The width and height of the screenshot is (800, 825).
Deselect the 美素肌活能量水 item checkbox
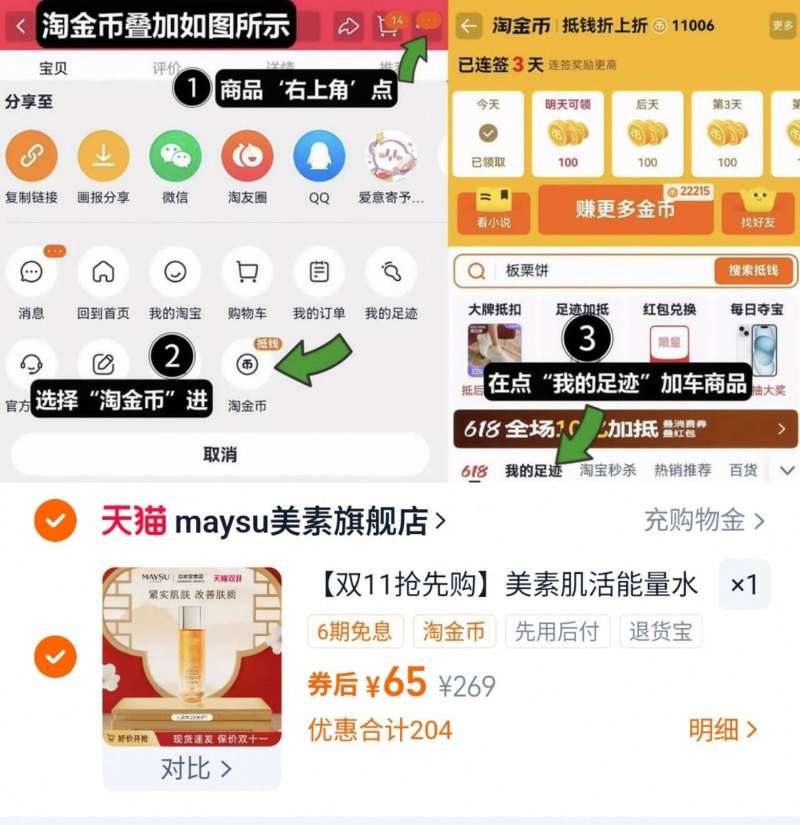tap(56, 657)
